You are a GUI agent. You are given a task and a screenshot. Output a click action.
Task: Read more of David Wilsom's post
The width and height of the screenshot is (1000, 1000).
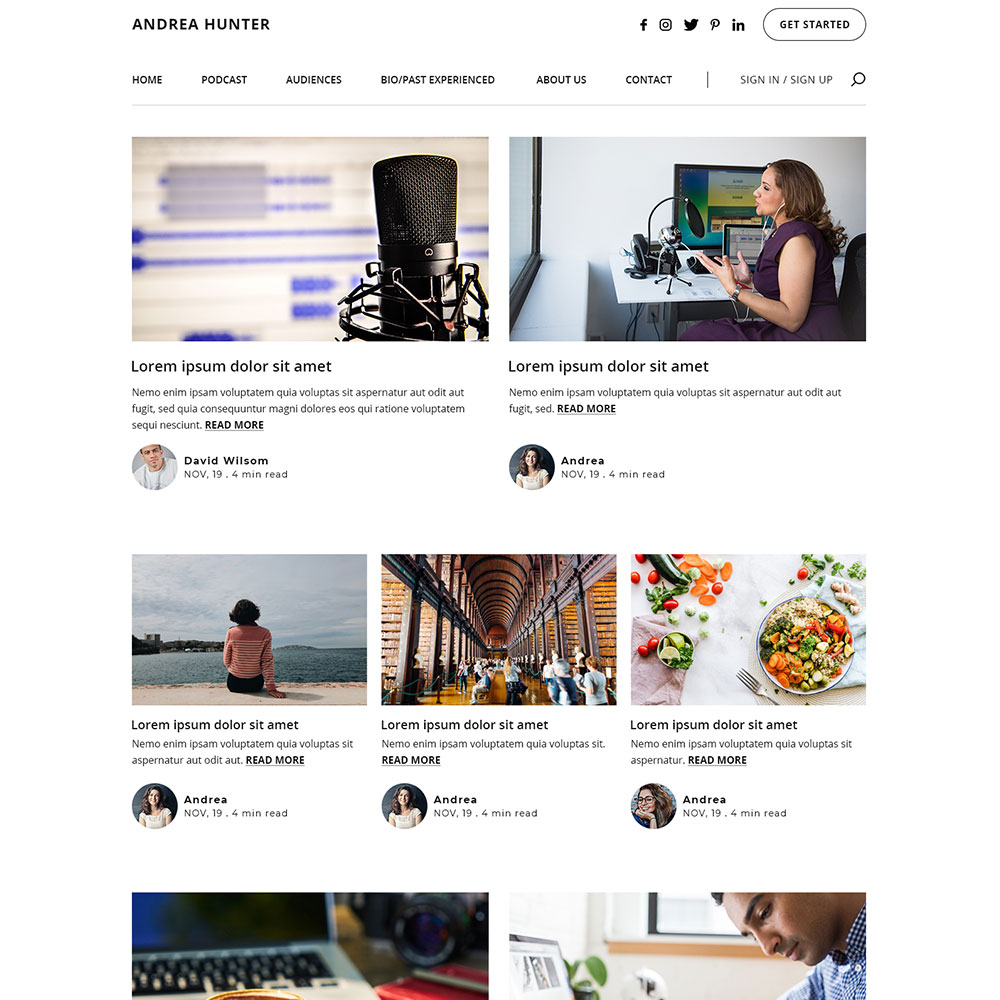coord(234,425)
